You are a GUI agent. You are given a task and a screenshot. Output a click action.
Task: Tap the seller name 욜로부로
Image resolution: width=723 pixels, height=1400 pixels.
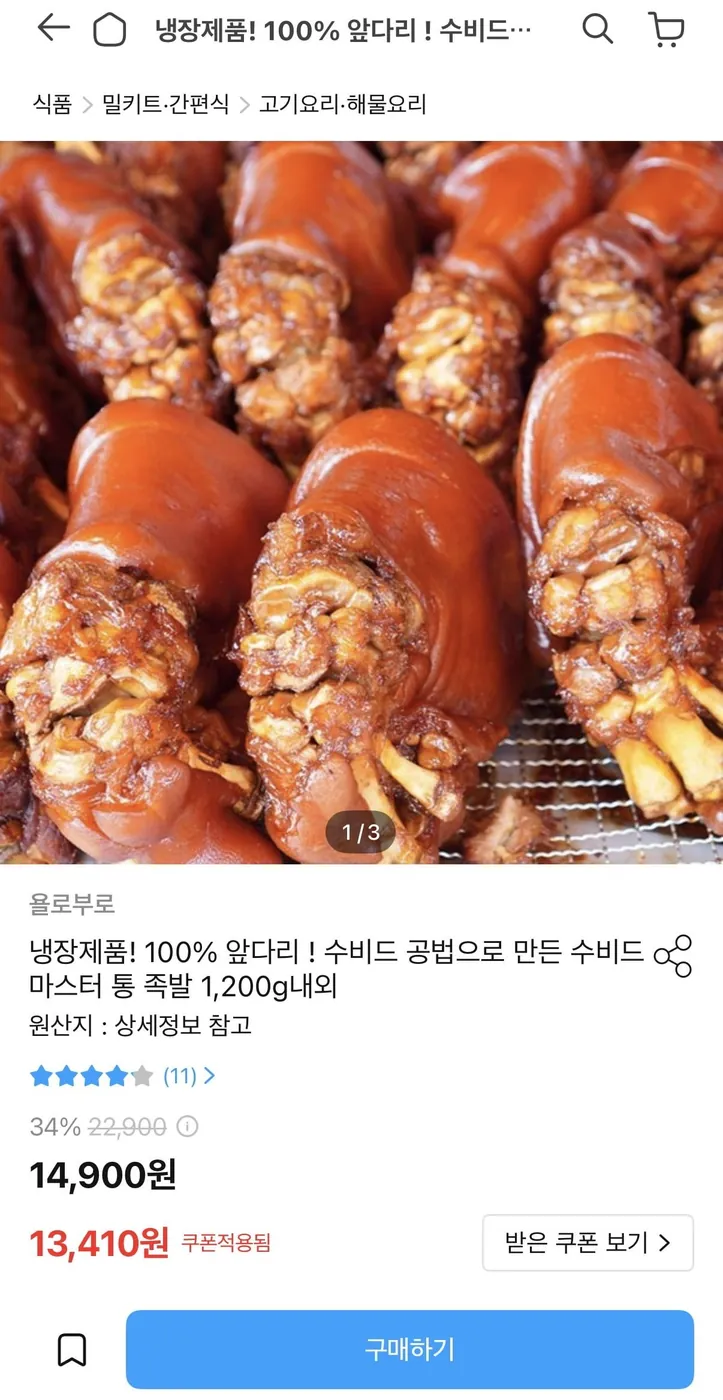73,904
